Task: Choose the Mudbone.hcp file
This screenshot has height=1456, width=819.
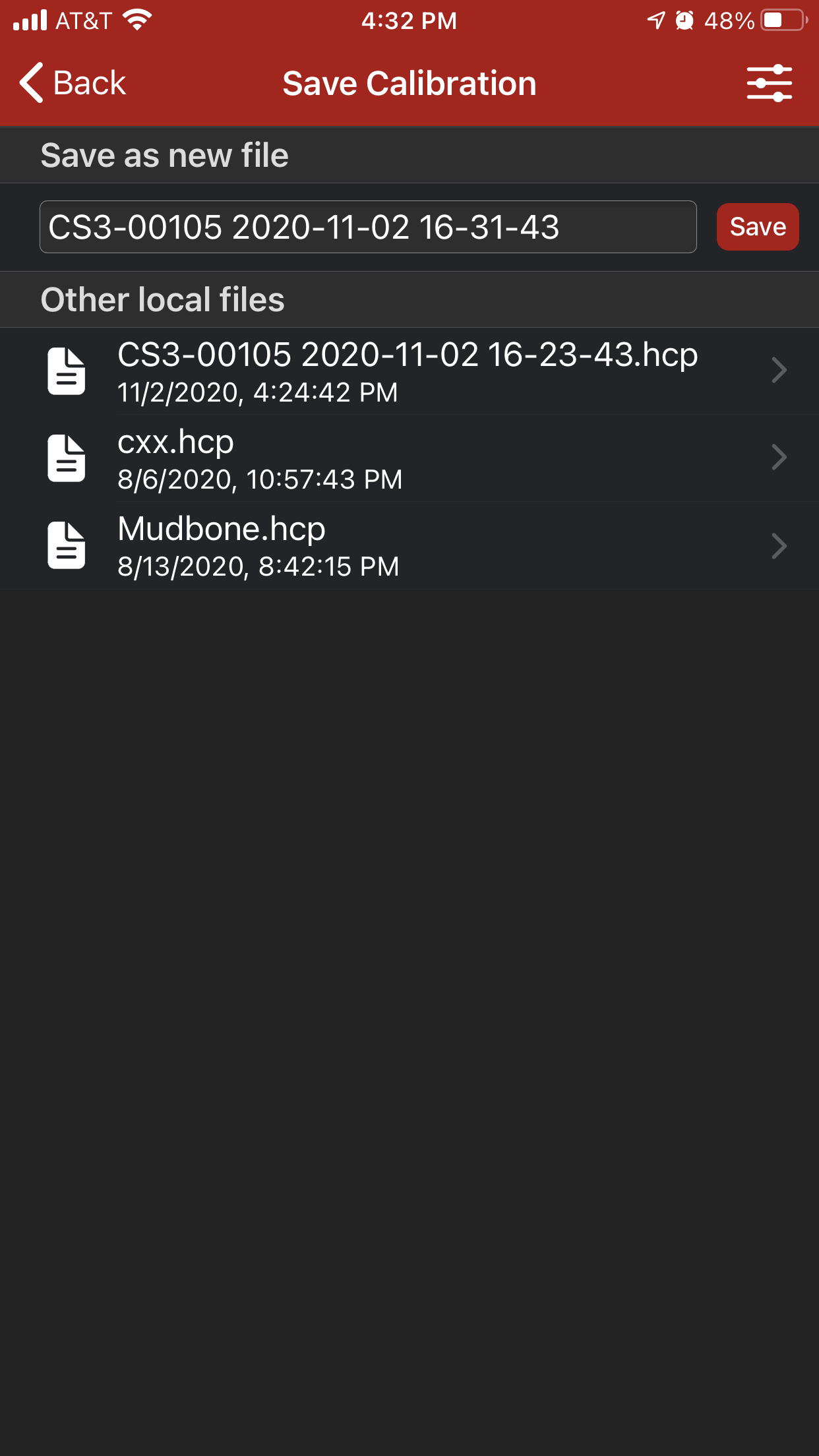Action: tap(409, 546)
